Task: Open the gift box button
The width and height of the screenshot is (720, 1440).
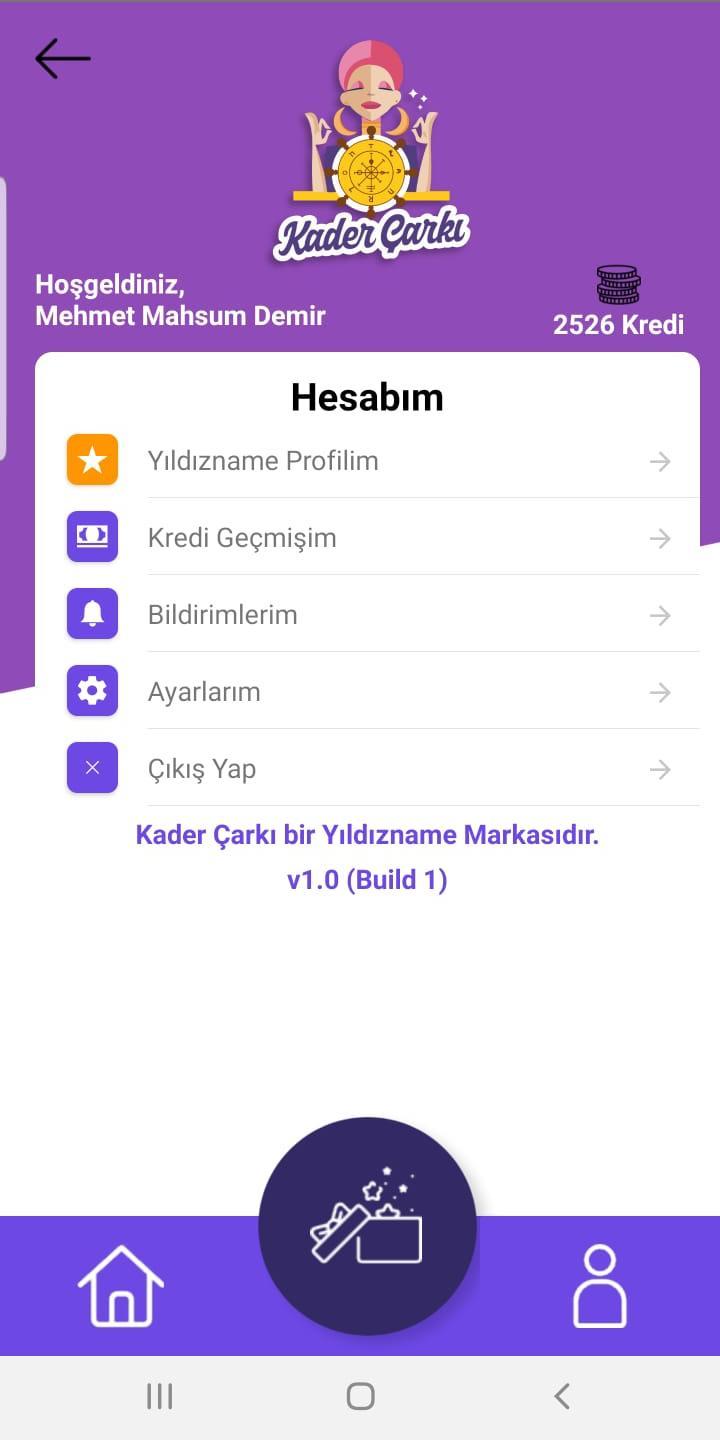Action: (x=367, y=1226)
